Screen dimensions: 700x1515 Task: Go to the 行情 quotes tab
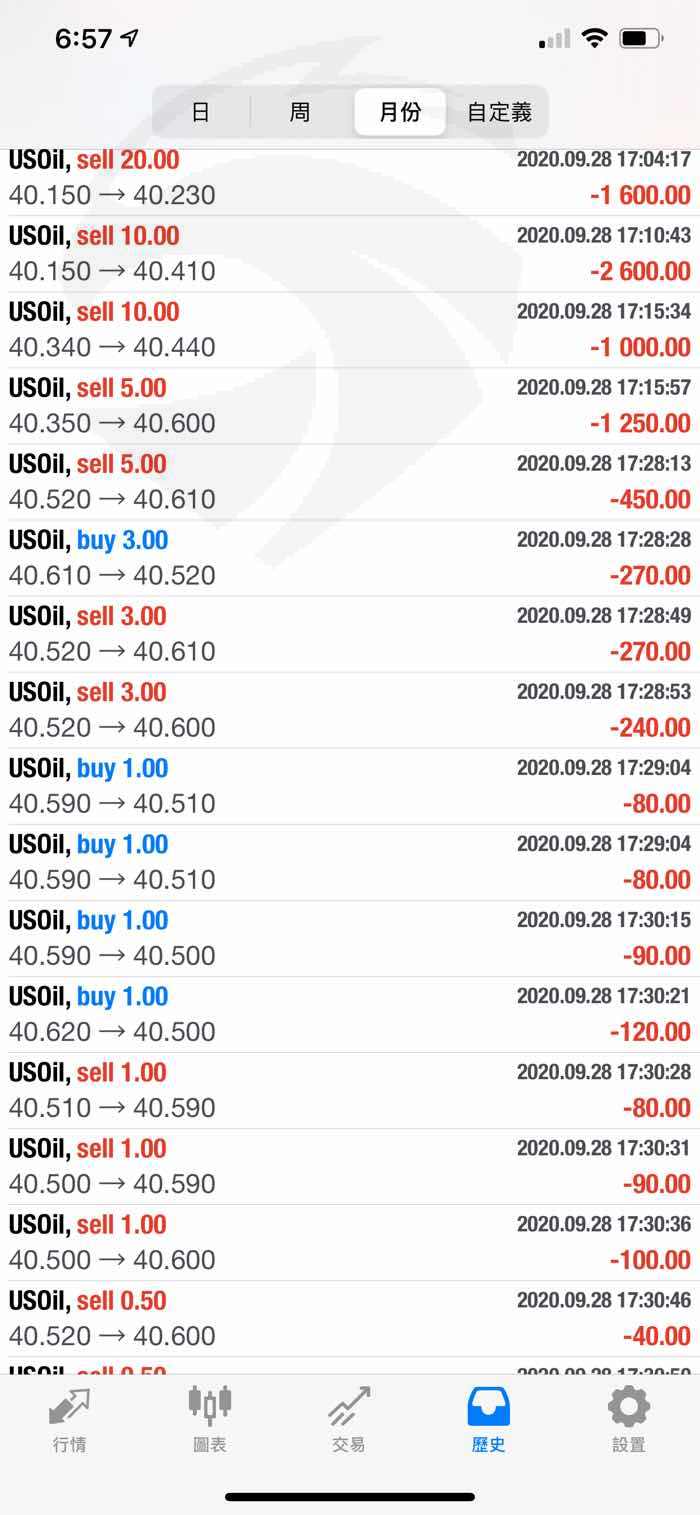pyautogui.click(x=70, y=1419)
